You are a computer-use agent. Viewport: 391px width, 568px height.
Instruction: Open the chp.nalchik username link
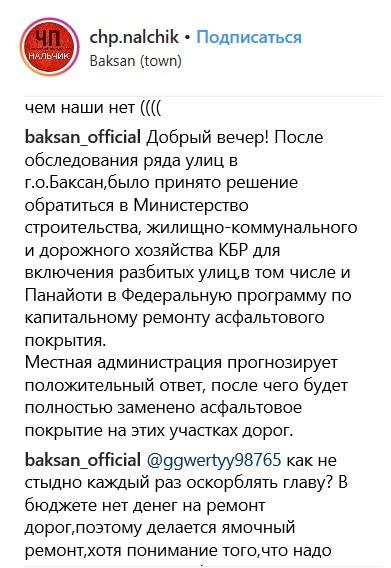click(134, 37)
